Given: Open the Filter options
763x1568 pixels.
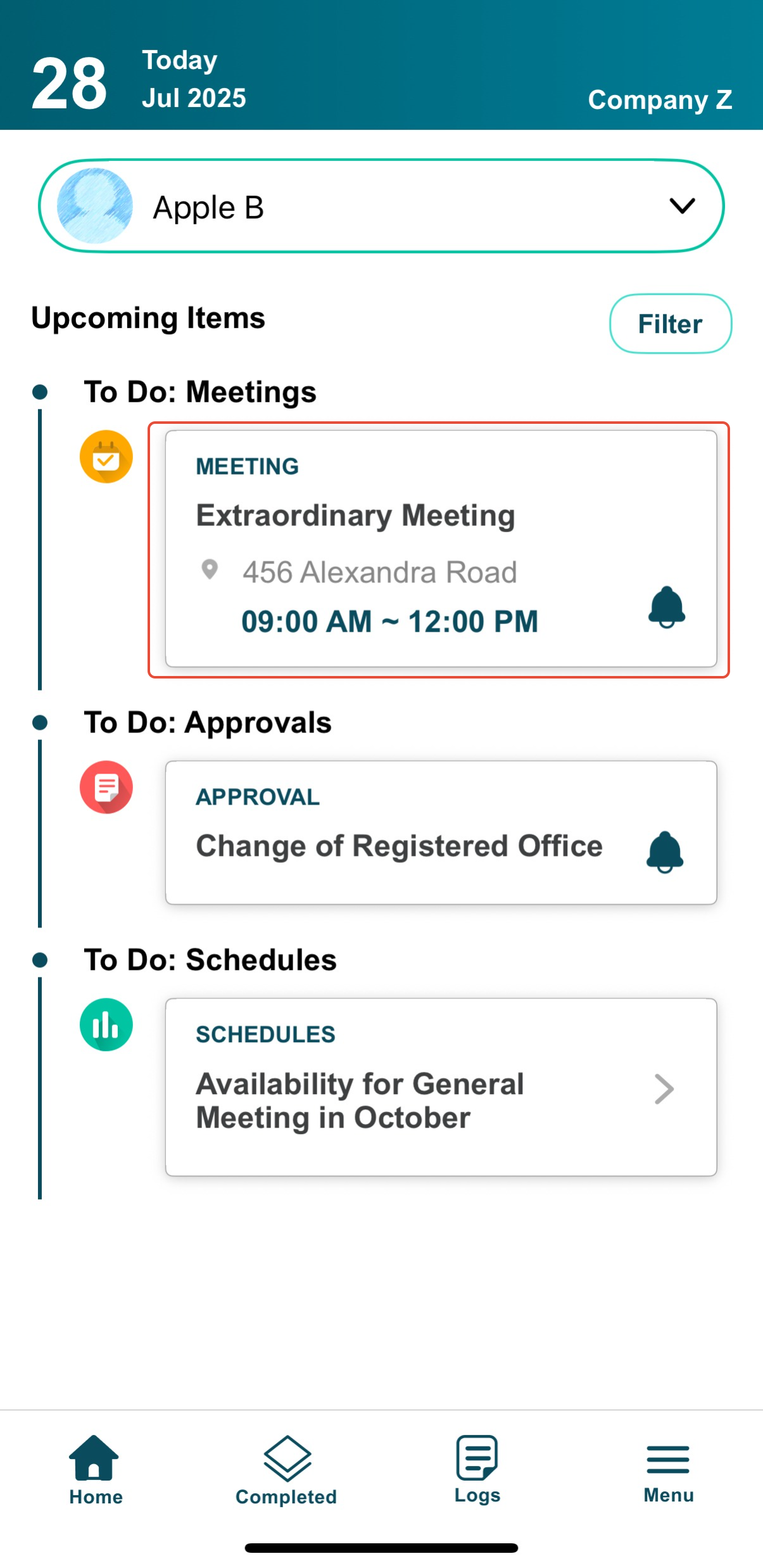Looking at the screenshot, I should tap(670, 324).
